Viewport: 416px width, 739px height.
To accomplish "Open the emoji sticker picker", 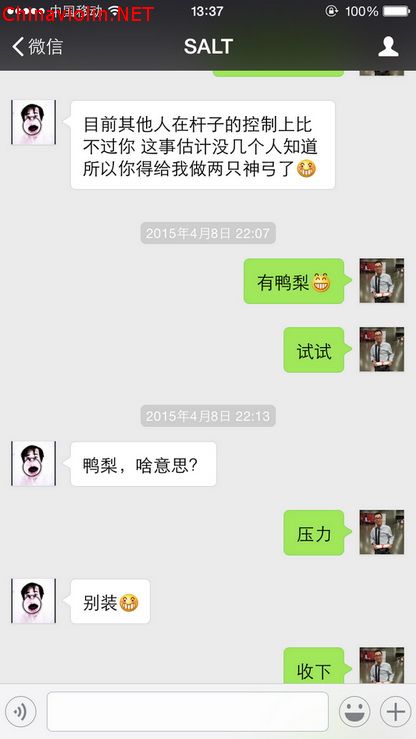I will tap(354, 712).
